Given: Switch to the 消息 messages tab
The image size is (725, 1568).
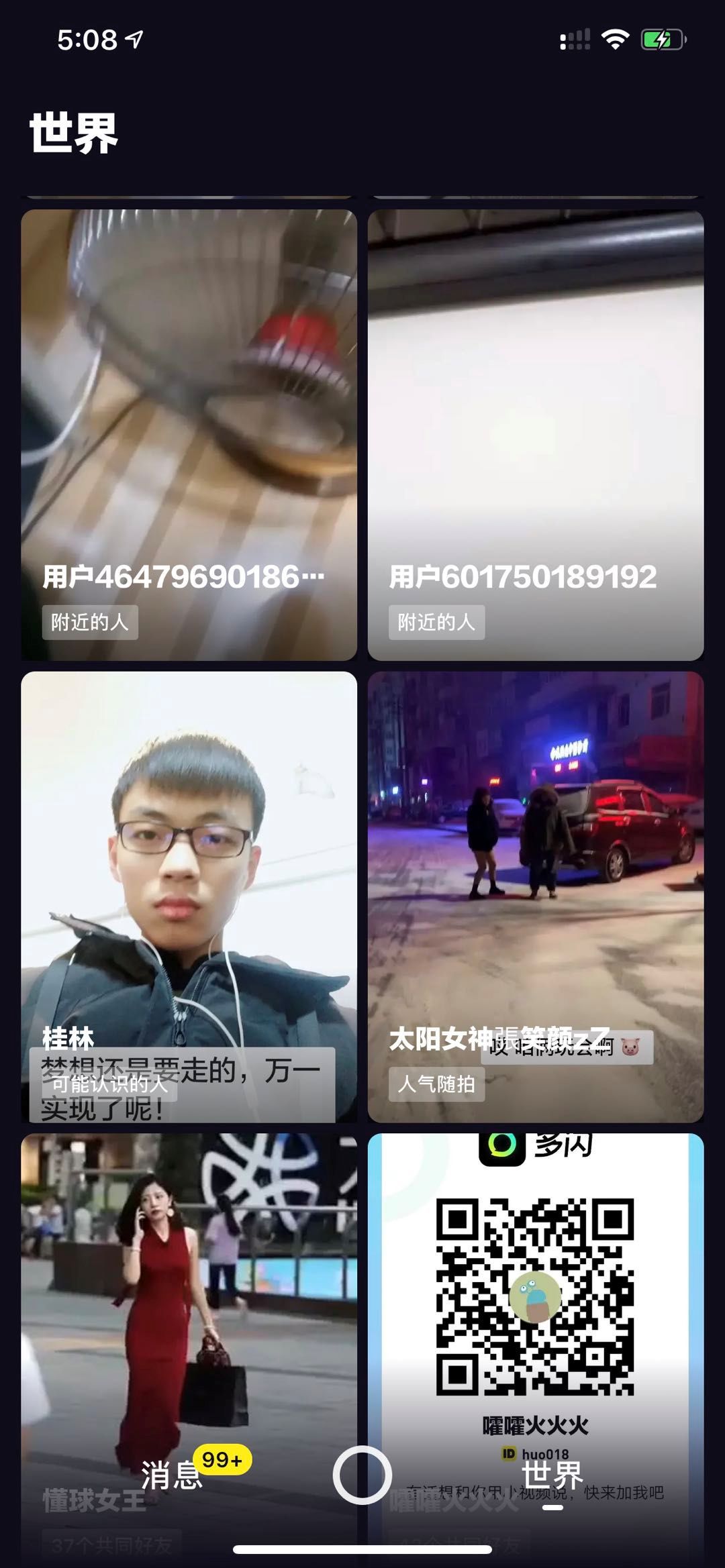Looking at the screenshot, I should pos(172,1475).
